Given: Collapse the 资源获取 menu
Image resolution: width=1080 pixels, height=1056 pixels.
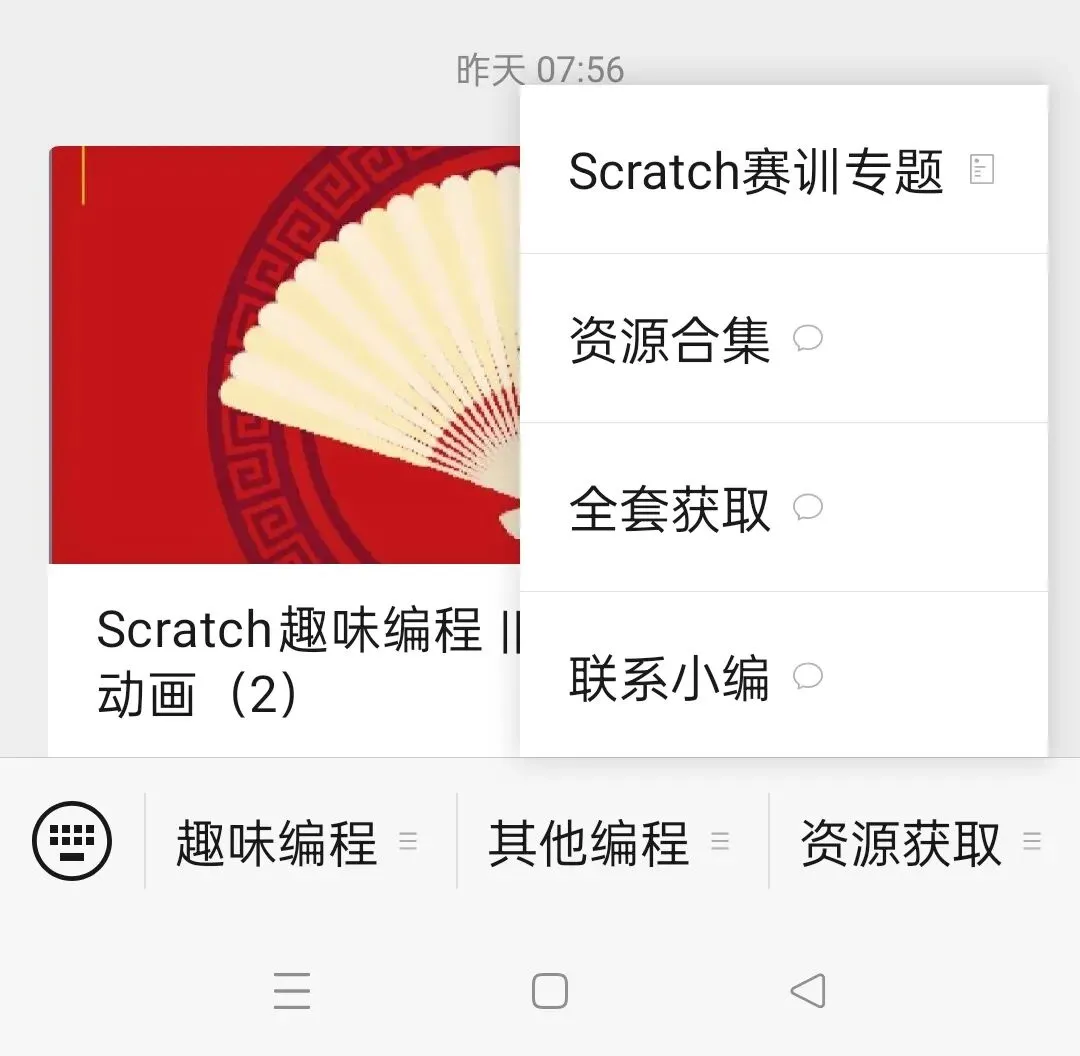Looking at the screenshot, I should [920, 842].
